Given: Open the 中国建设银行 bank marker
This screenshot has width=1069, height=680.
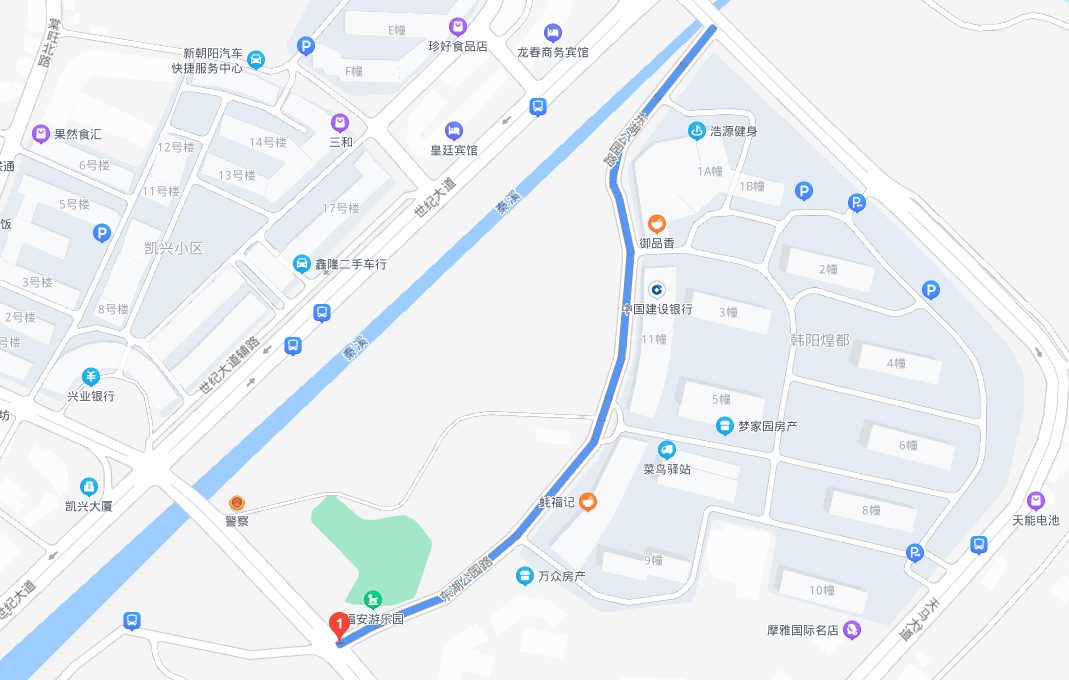Looking at the screenshot, I should pyautogui.click(x=657, y=290).
